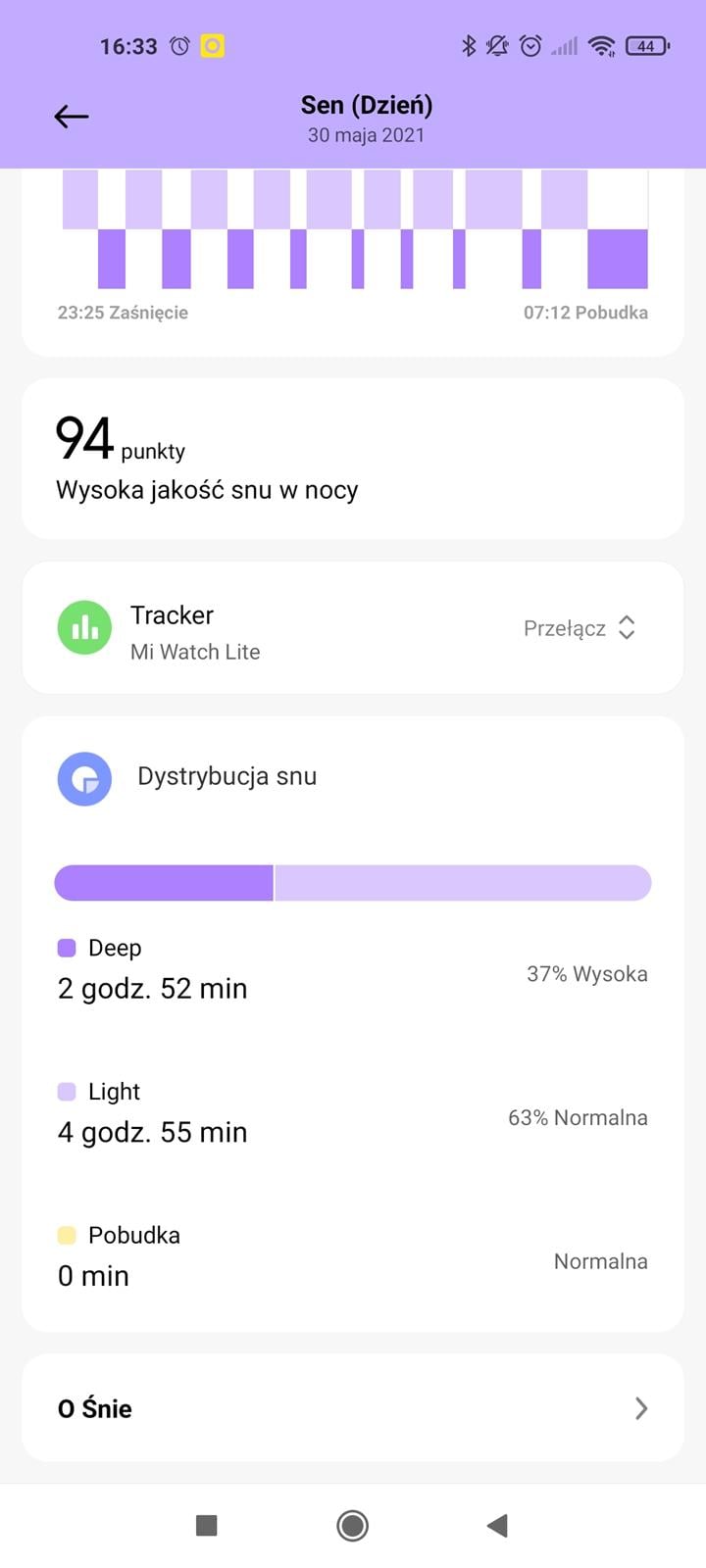Viewport: 706px width, 1568px height.
Task: Open the O Śnie info row
Action: tap(353, 1408)
